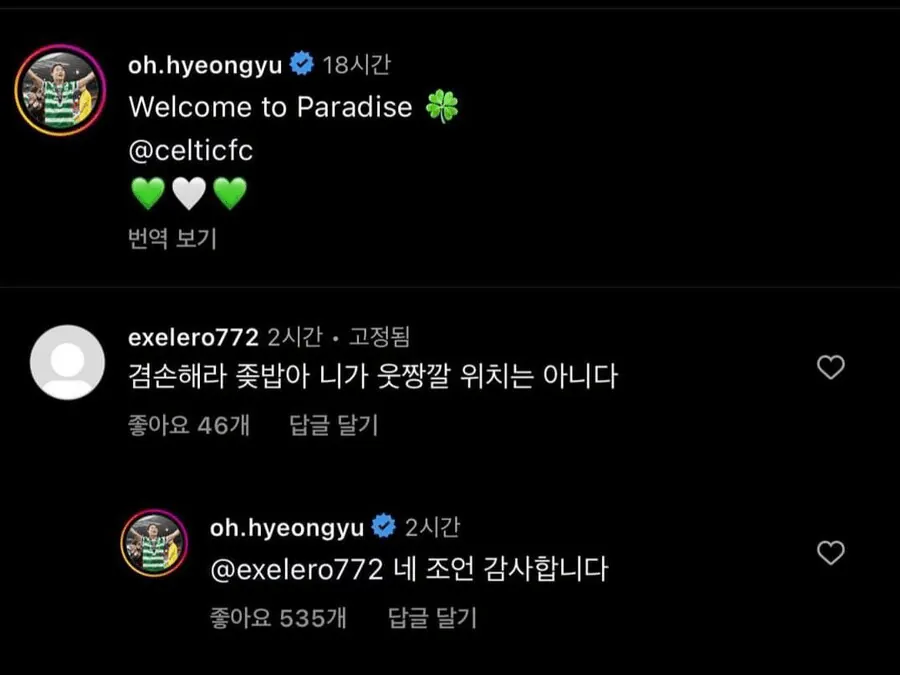This screenshot has height=675, width=900.
Task: Tap 번역 보기 to translate the caption
Action: coord(172,238)
